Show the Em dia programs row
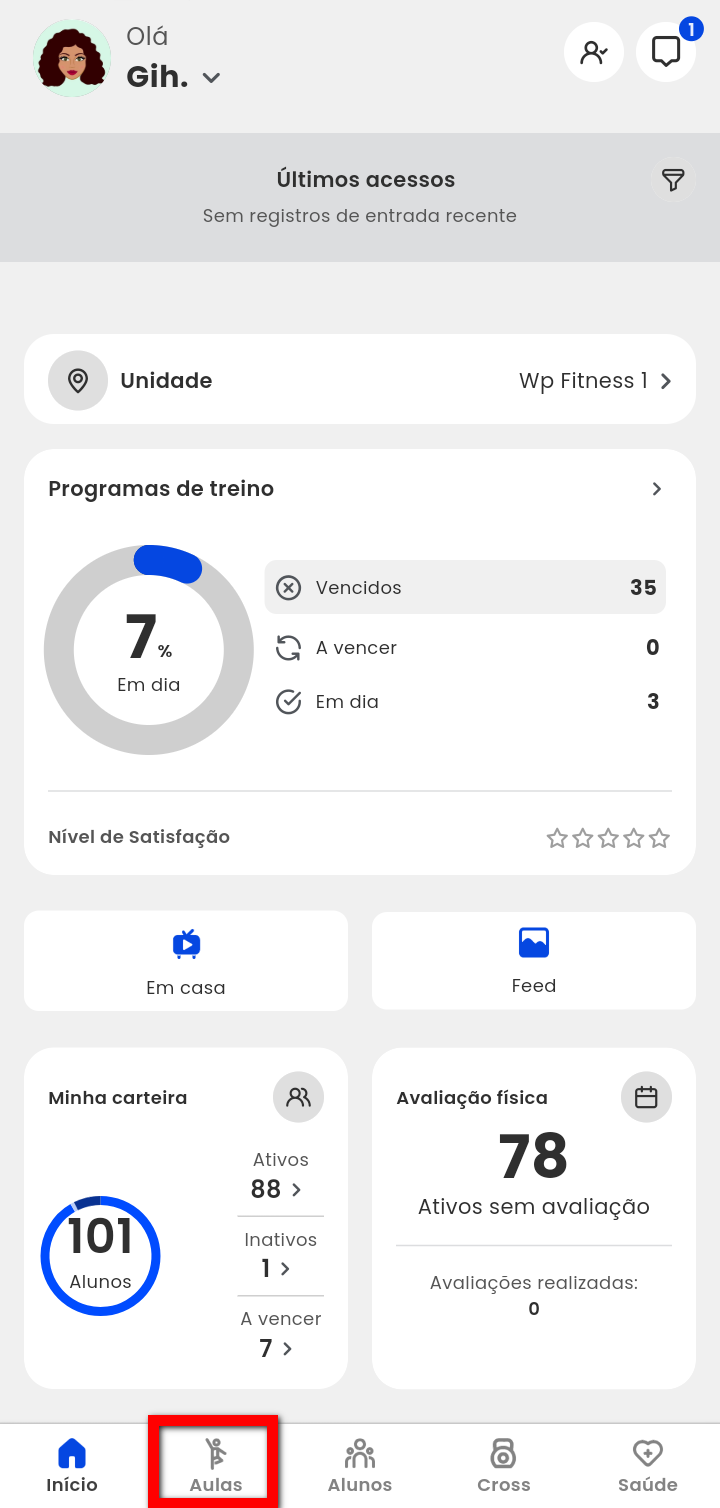The height and width of the screenshot is (1508, 720). (x=465, y=702)
